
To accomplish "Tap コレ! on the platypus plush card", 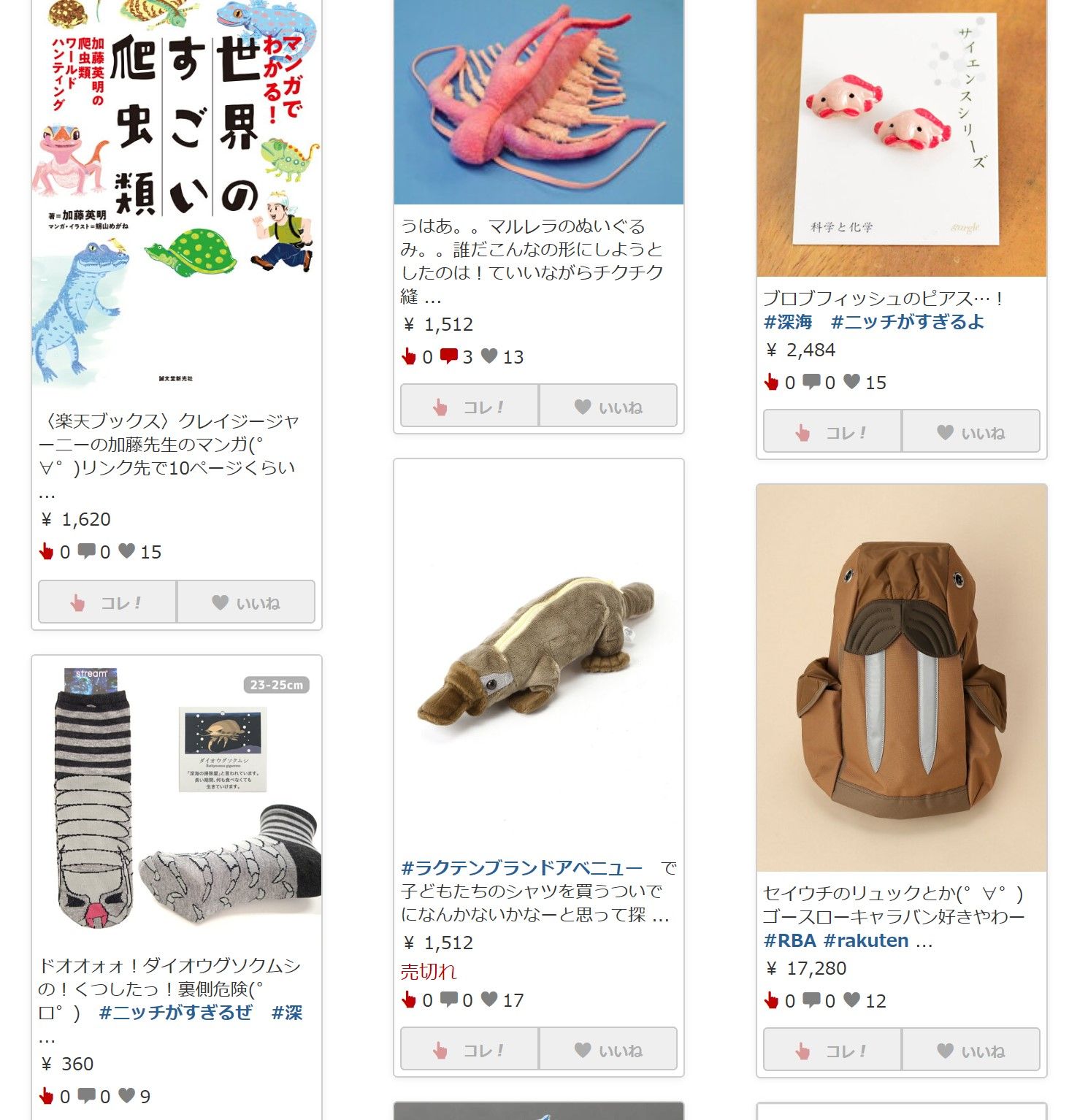I will click(x=470, y=1049).
